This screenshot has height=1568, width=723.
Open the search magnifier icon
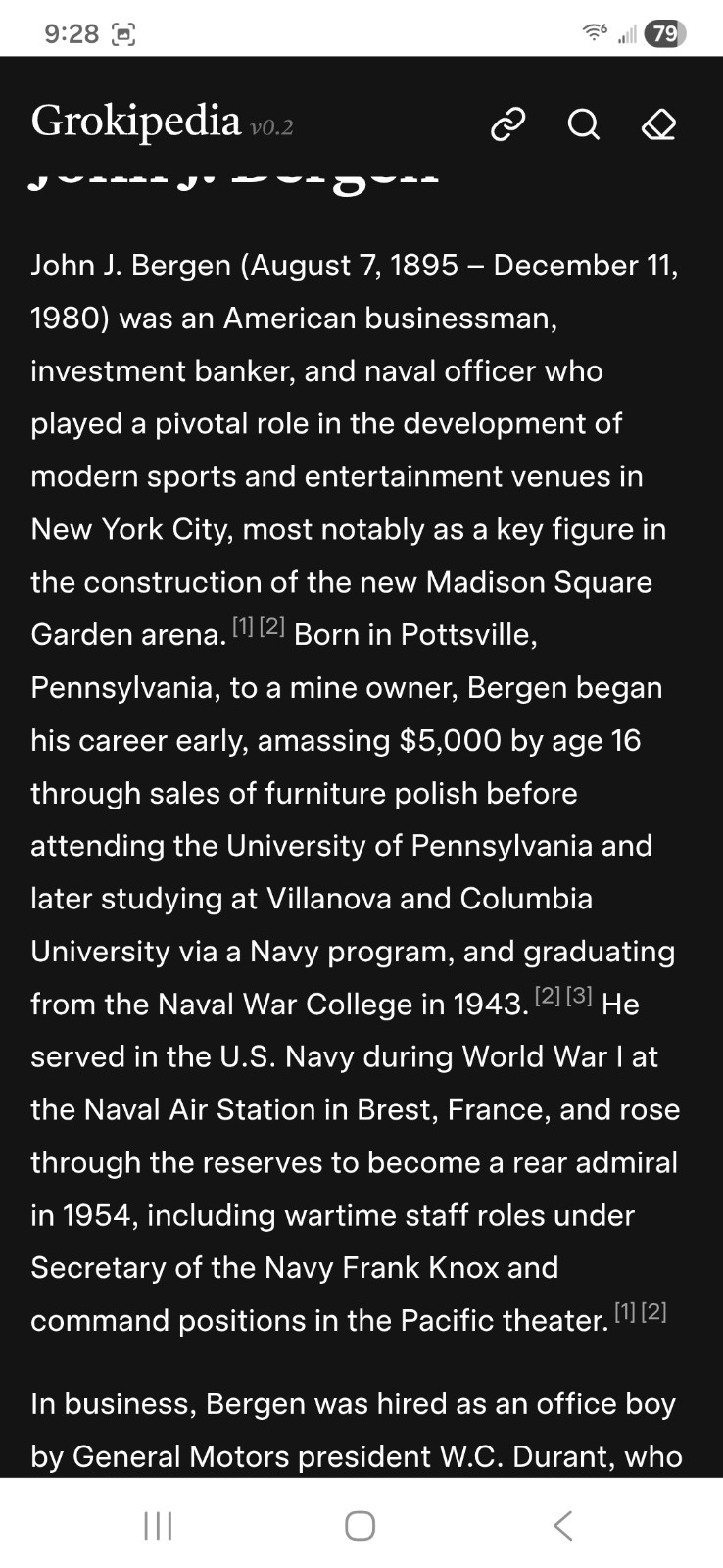(584, 124)
